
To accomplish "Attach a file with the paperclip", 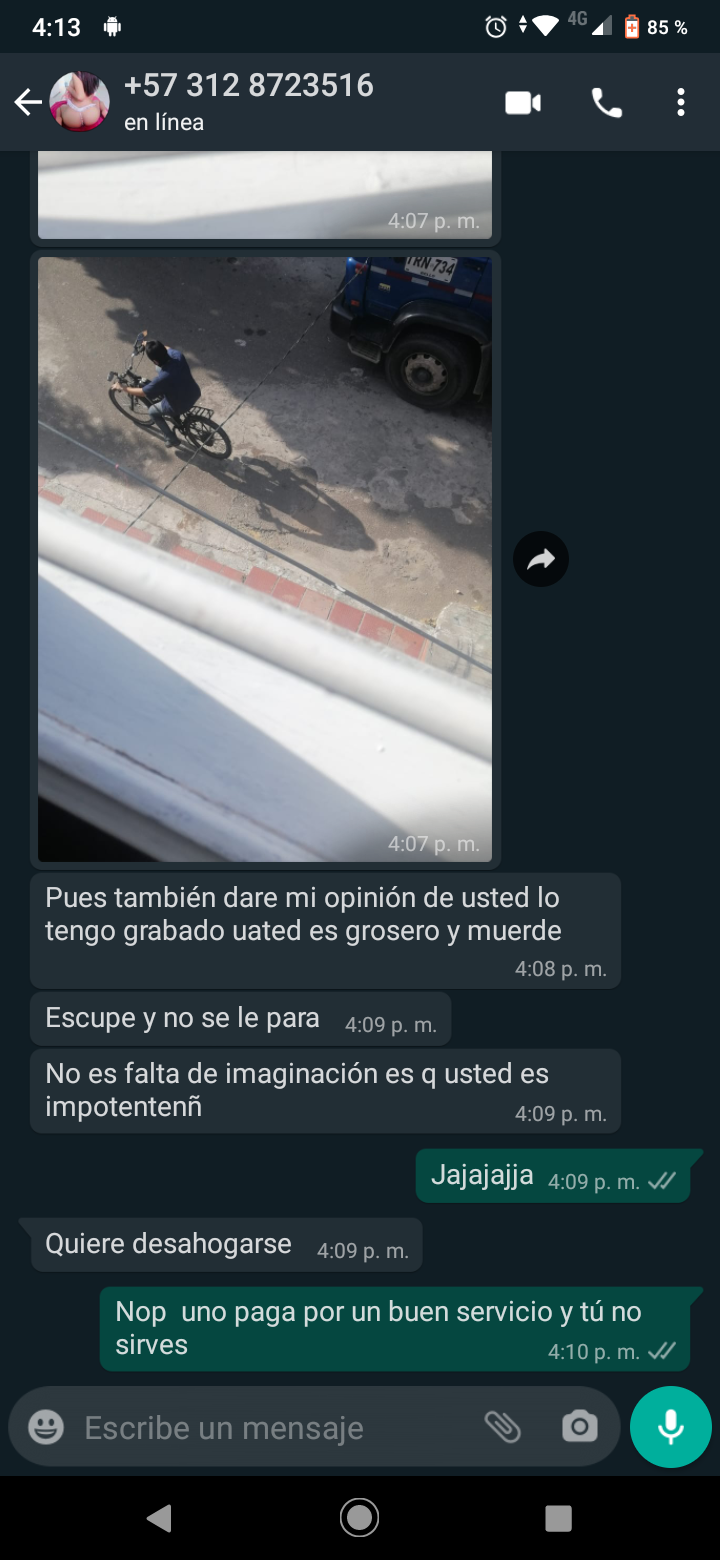I will coord(503,1427).
